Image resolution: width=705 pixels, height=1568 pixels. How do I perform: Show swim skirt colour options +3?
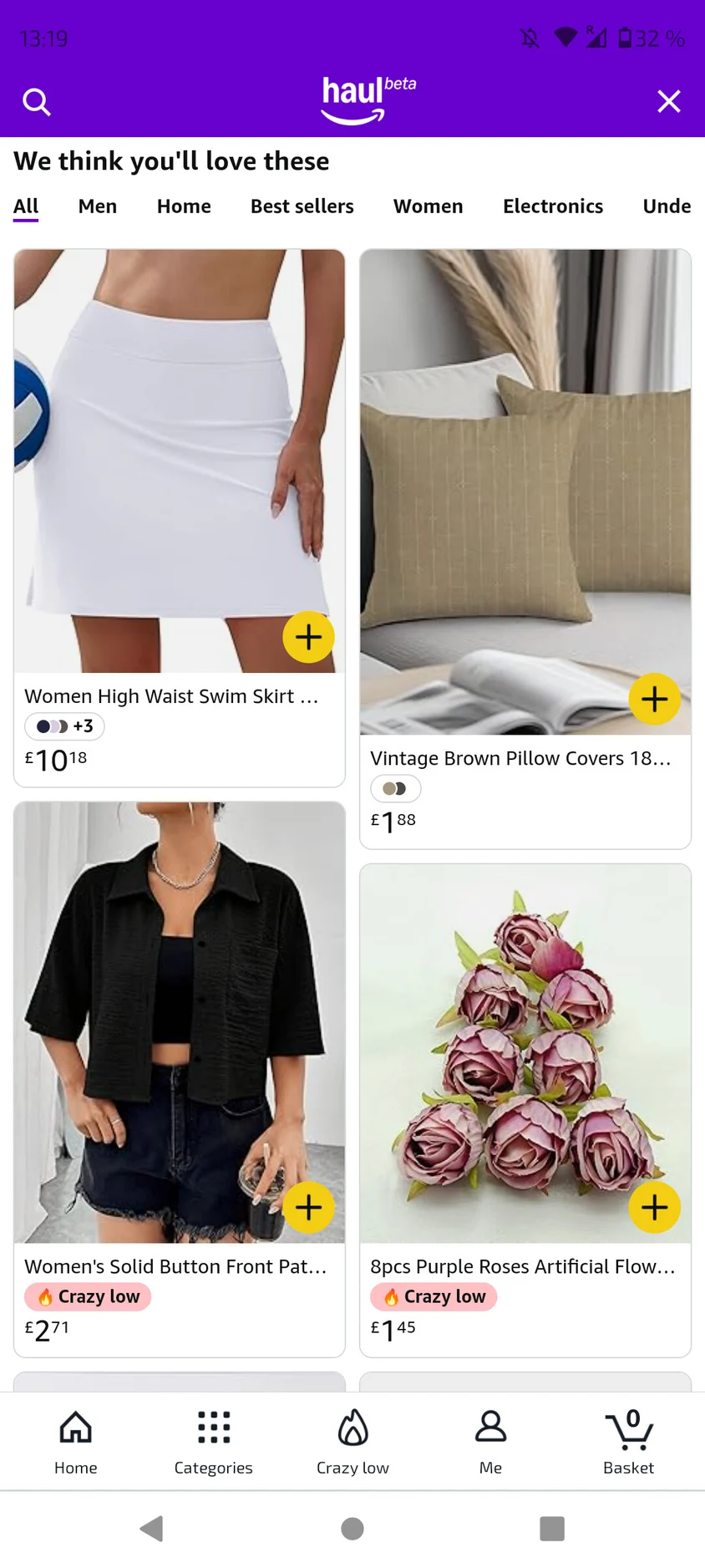(64, 726)
